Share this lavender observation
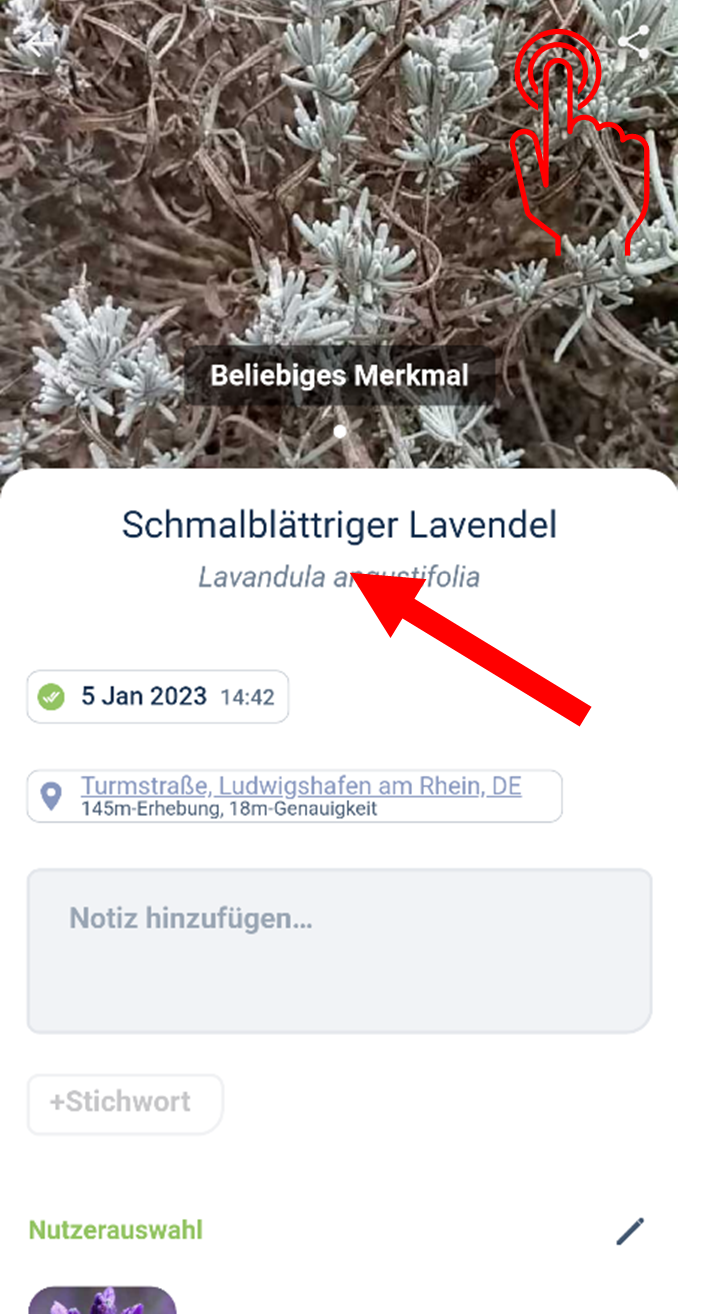Viewport: 707px width, 1314px height. click(633, 43)
